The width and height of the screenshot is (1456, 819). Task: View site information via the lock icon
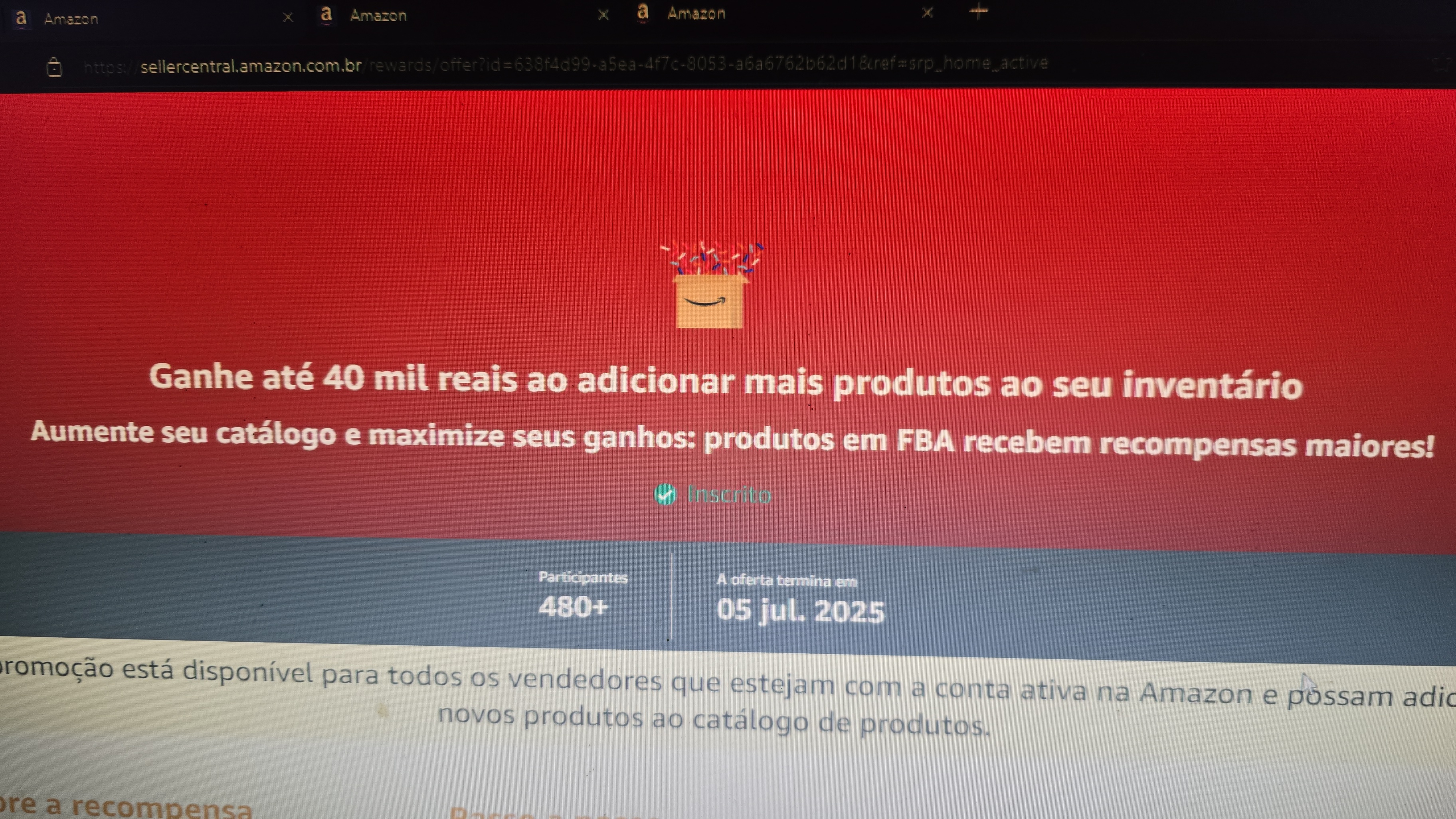pos(54,67)
